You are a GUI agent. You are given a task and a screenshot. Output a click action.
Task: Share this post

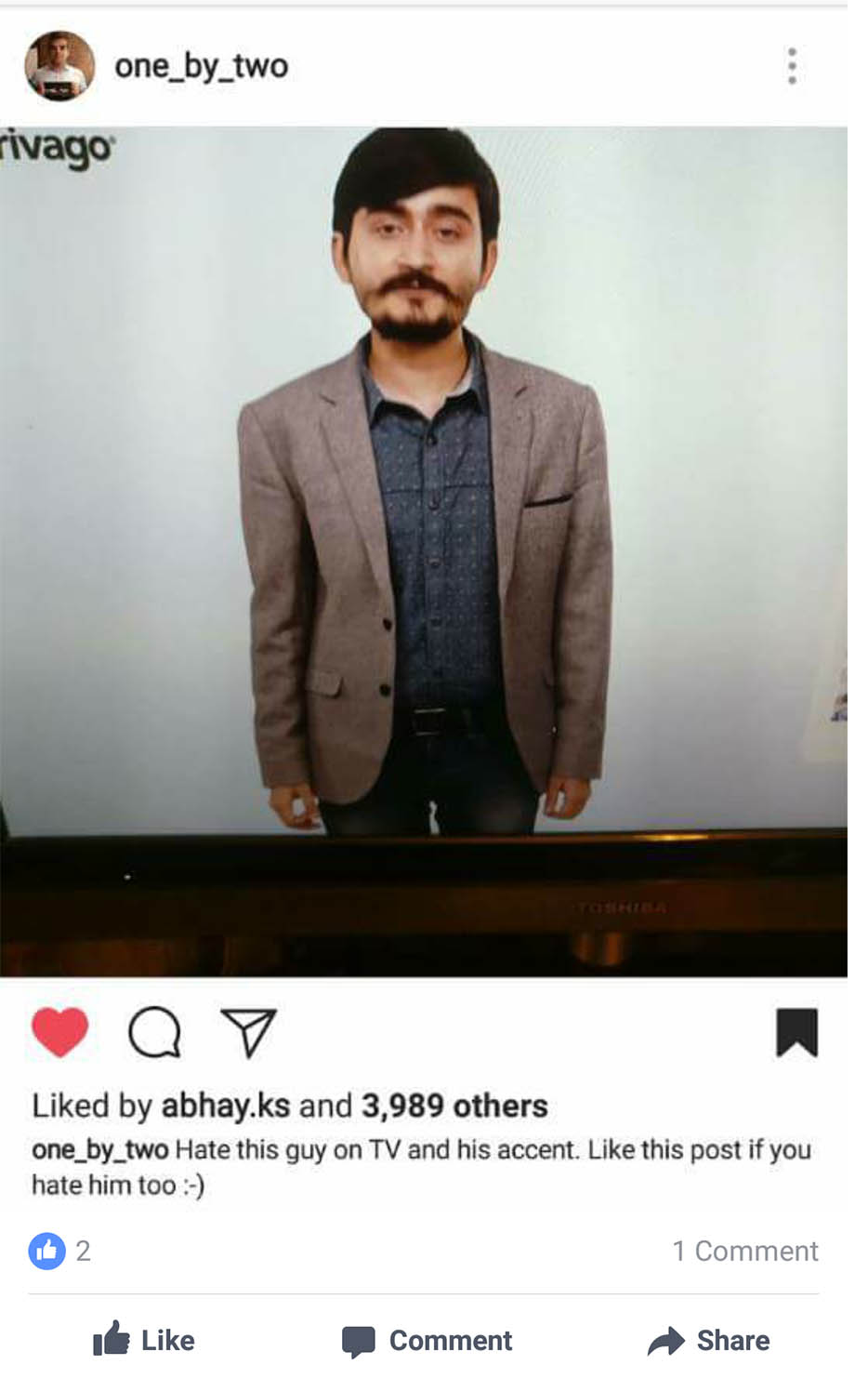(709, 1341)
